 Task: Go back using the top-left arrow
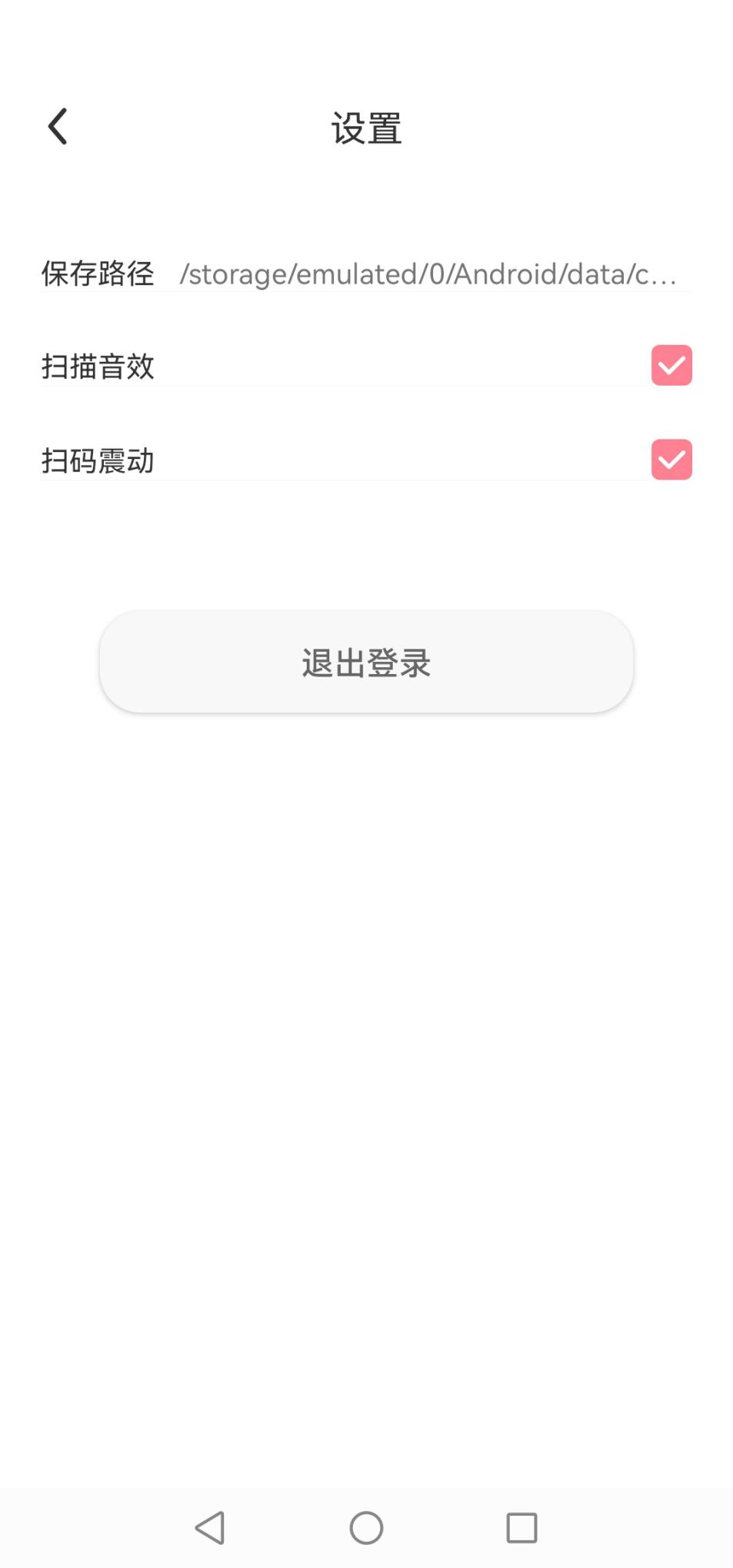58,127
